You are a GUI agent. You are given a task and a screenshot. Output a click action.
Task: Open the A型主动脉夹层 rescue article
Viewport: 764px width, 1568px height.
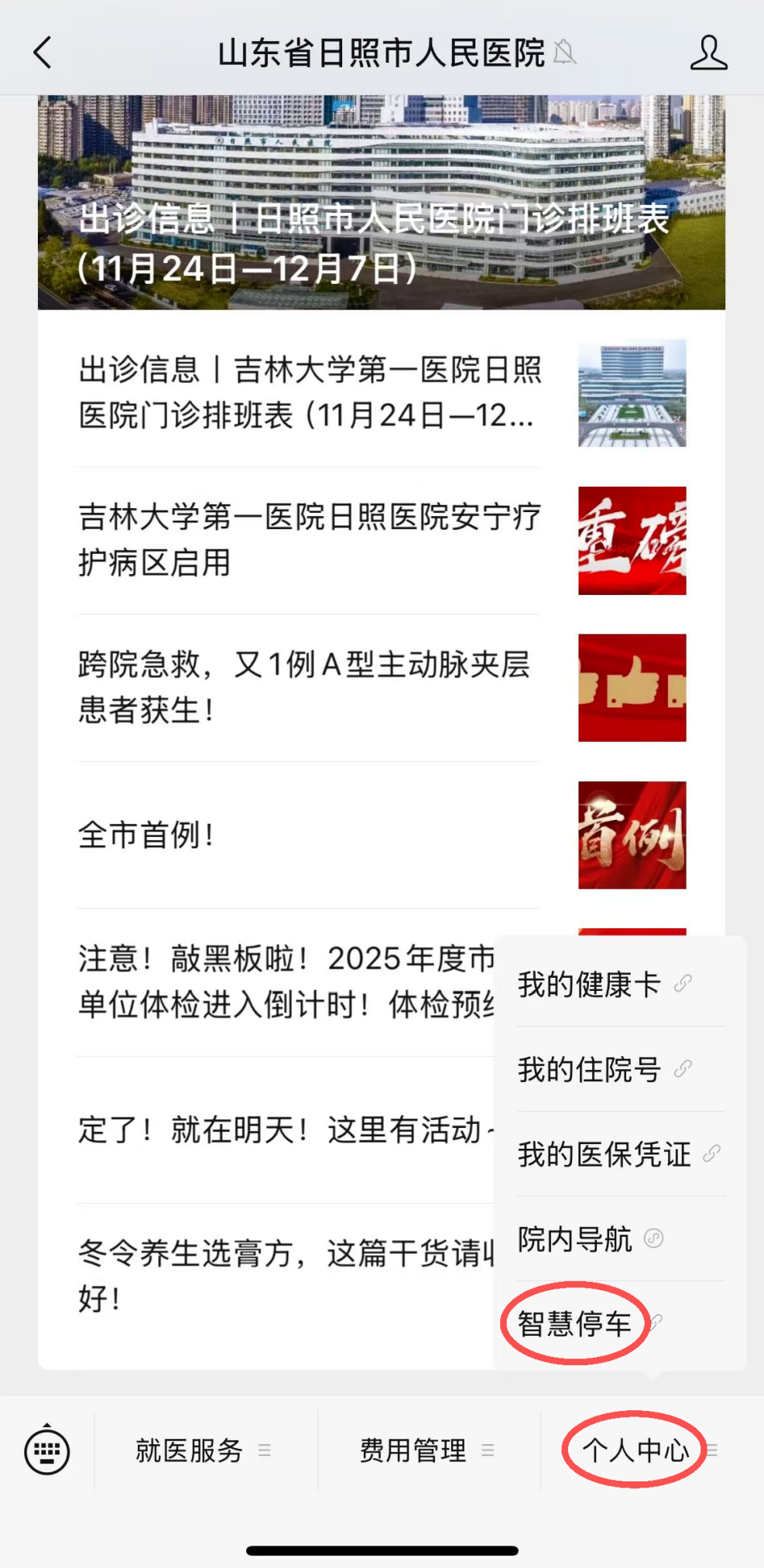point(310,687)
